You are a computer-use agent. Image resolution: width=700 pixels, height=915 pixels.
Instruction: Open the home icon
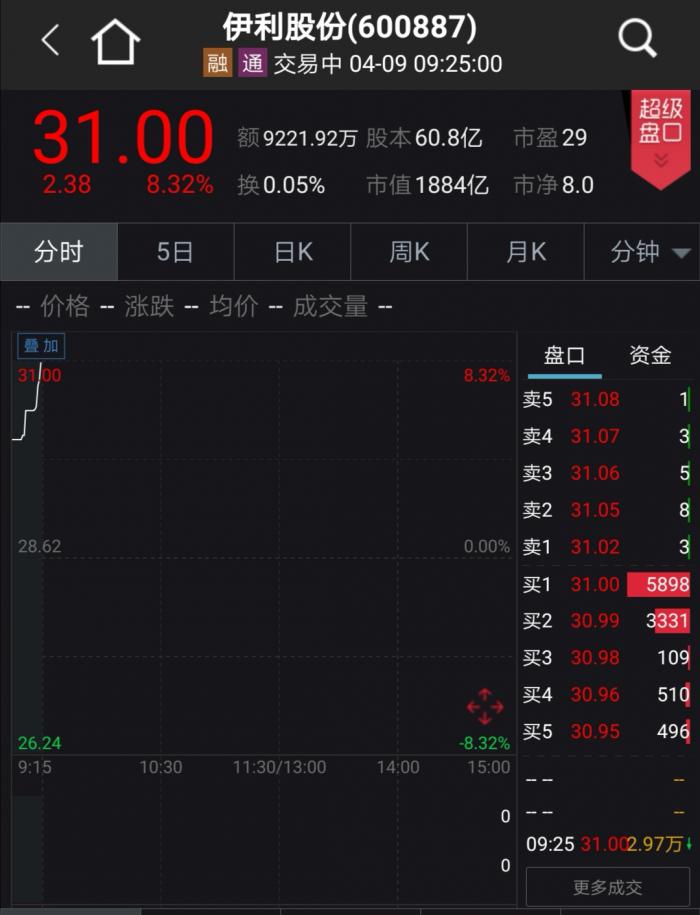click(115, 42)
